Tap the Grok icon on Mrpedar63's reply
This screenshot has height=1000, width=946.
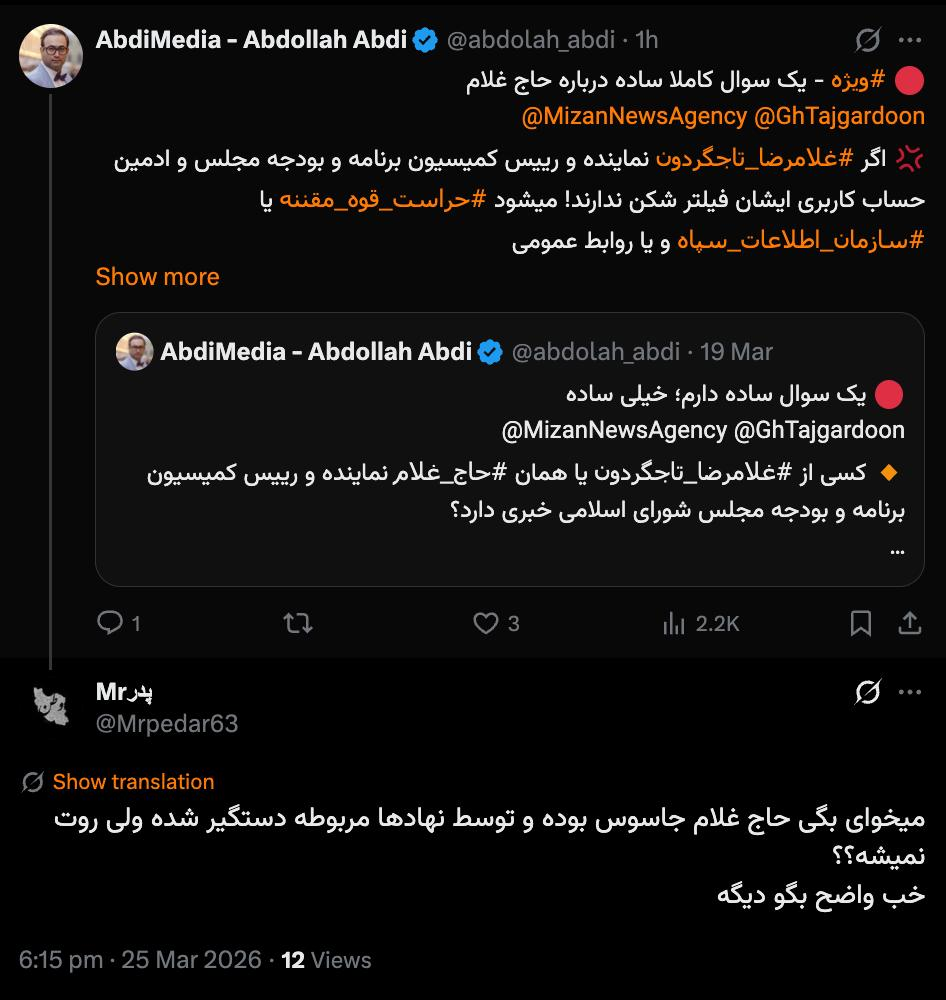[x=867, y=692]
